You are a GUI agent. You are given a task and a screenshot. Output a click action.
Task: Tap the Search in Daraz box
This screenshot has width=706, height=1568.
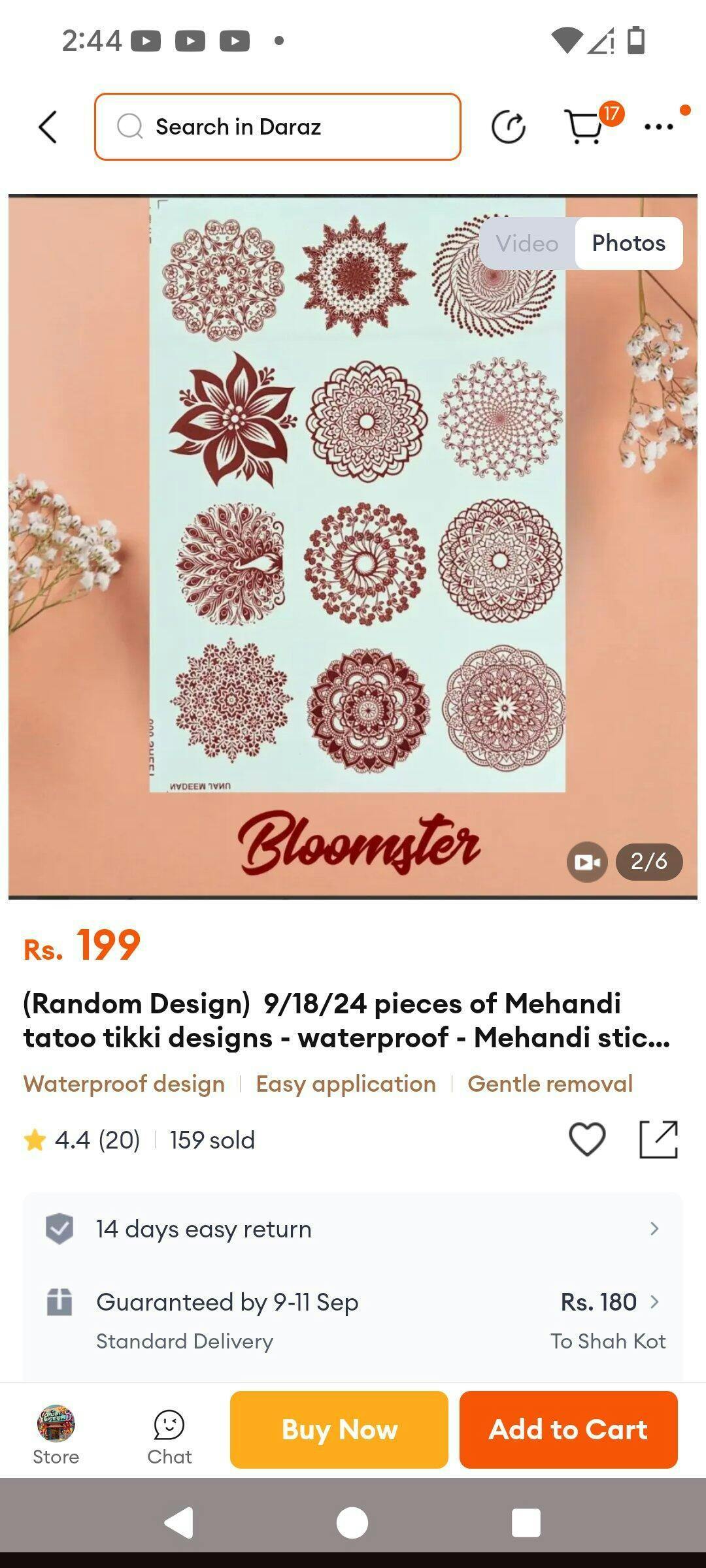coord(277,127)
